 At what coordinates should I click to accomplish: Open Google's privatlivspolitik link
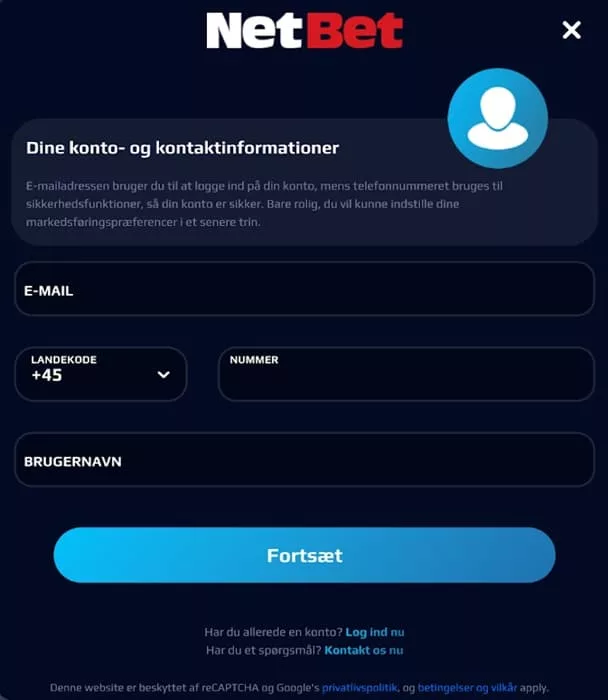(x=360, y=688)
